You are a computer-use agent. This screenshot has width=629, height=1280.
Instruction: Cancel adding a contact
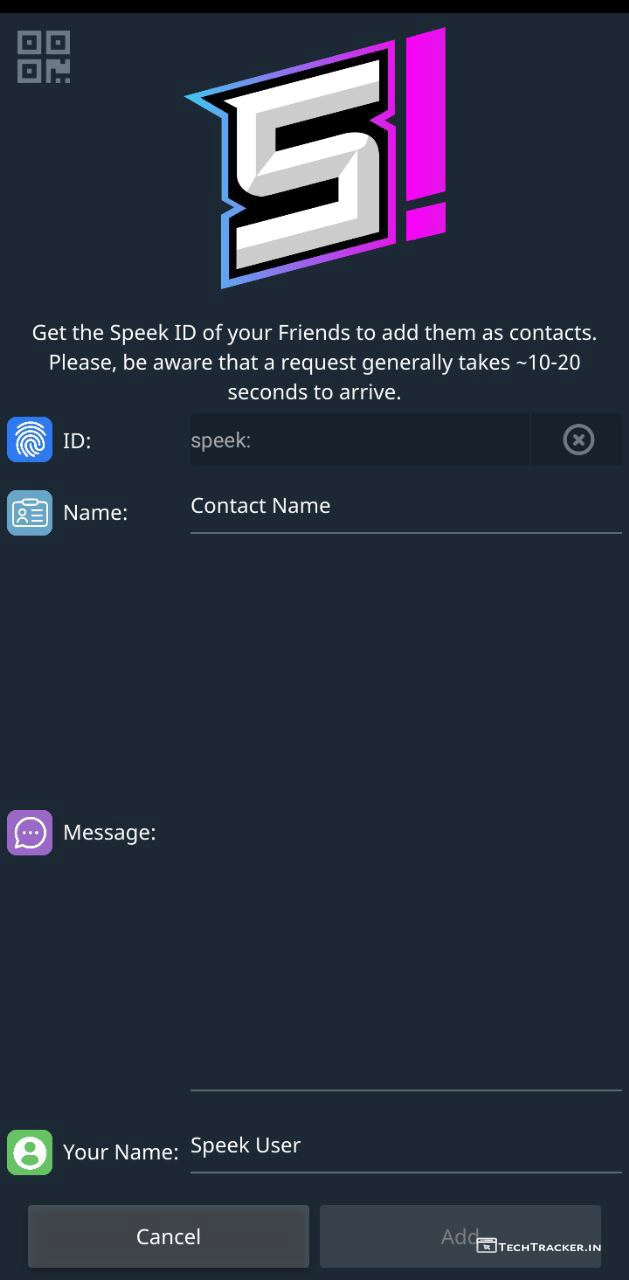coord(168,1237)
